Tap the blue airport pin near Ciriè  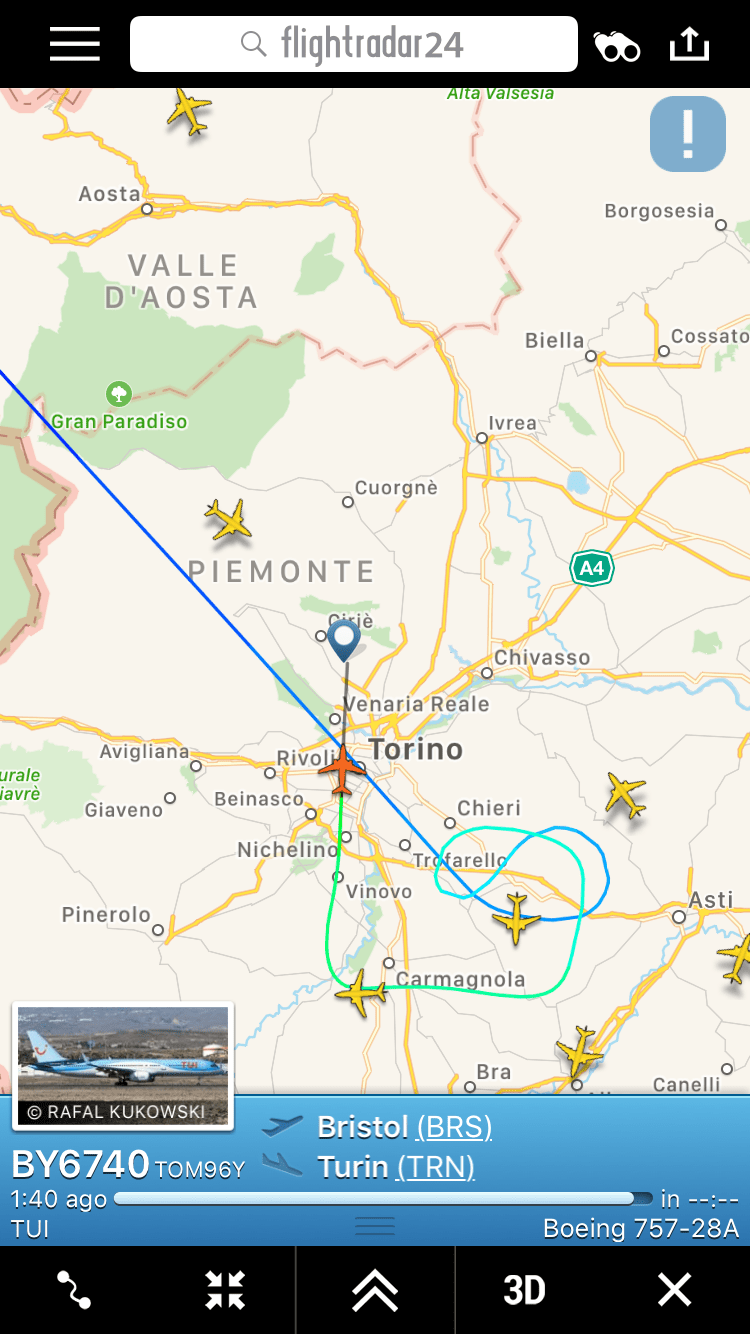coord(344,639)
